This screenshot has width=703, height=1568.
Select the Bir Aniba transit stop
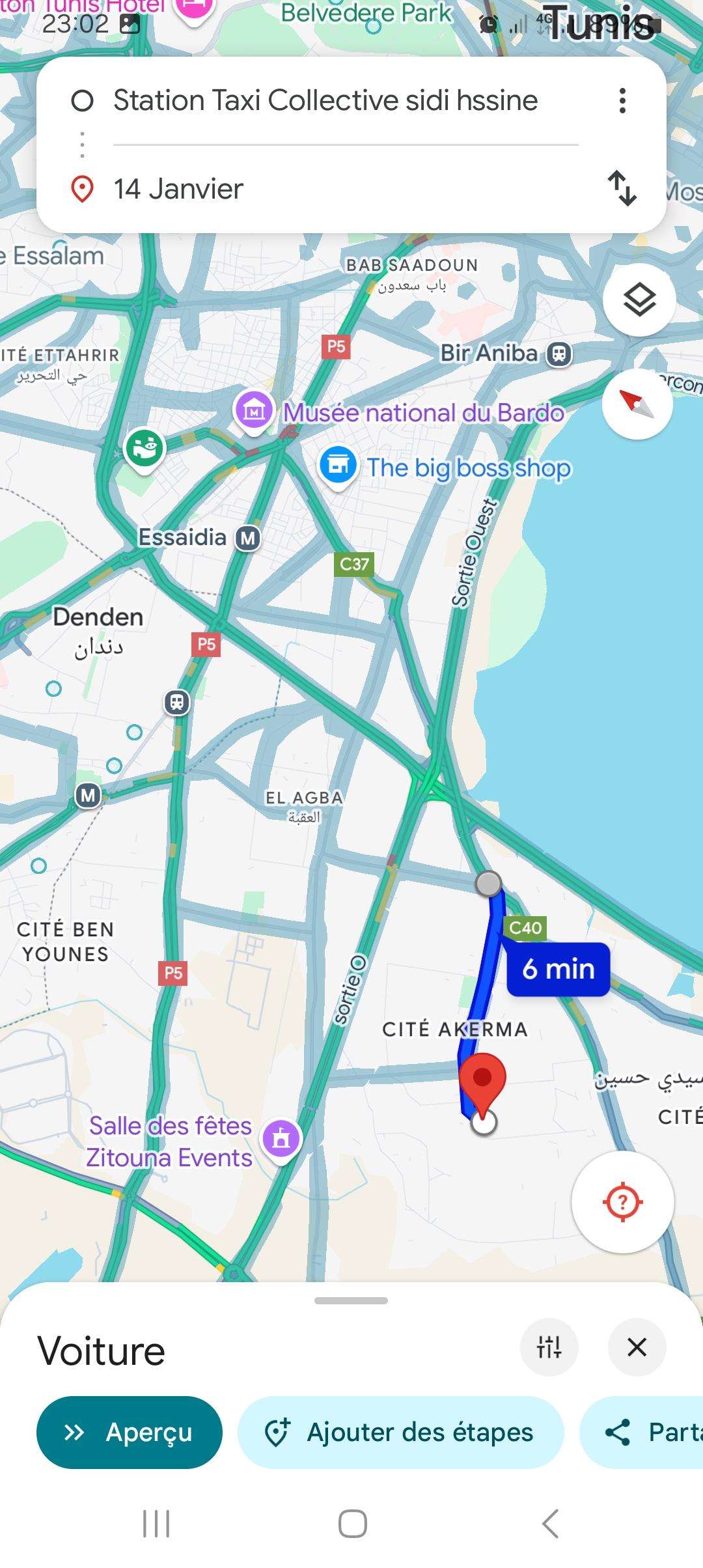tap(558, 354)
